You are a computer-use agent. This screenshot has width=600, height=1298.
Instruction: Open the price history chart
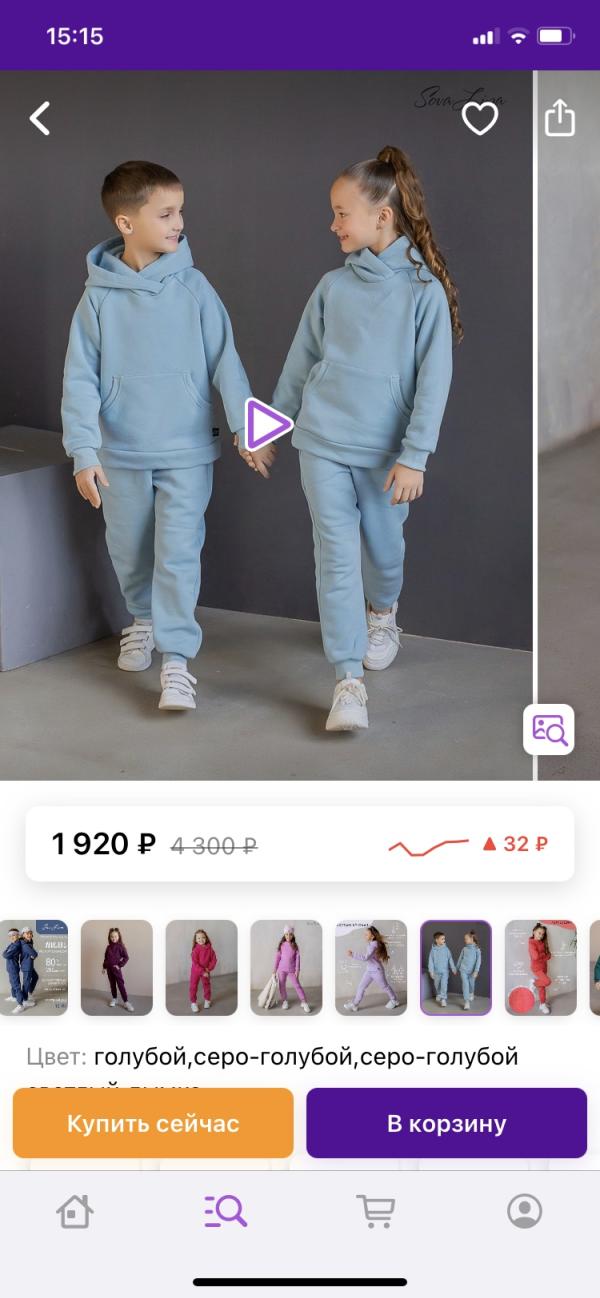tap(428, 845)
